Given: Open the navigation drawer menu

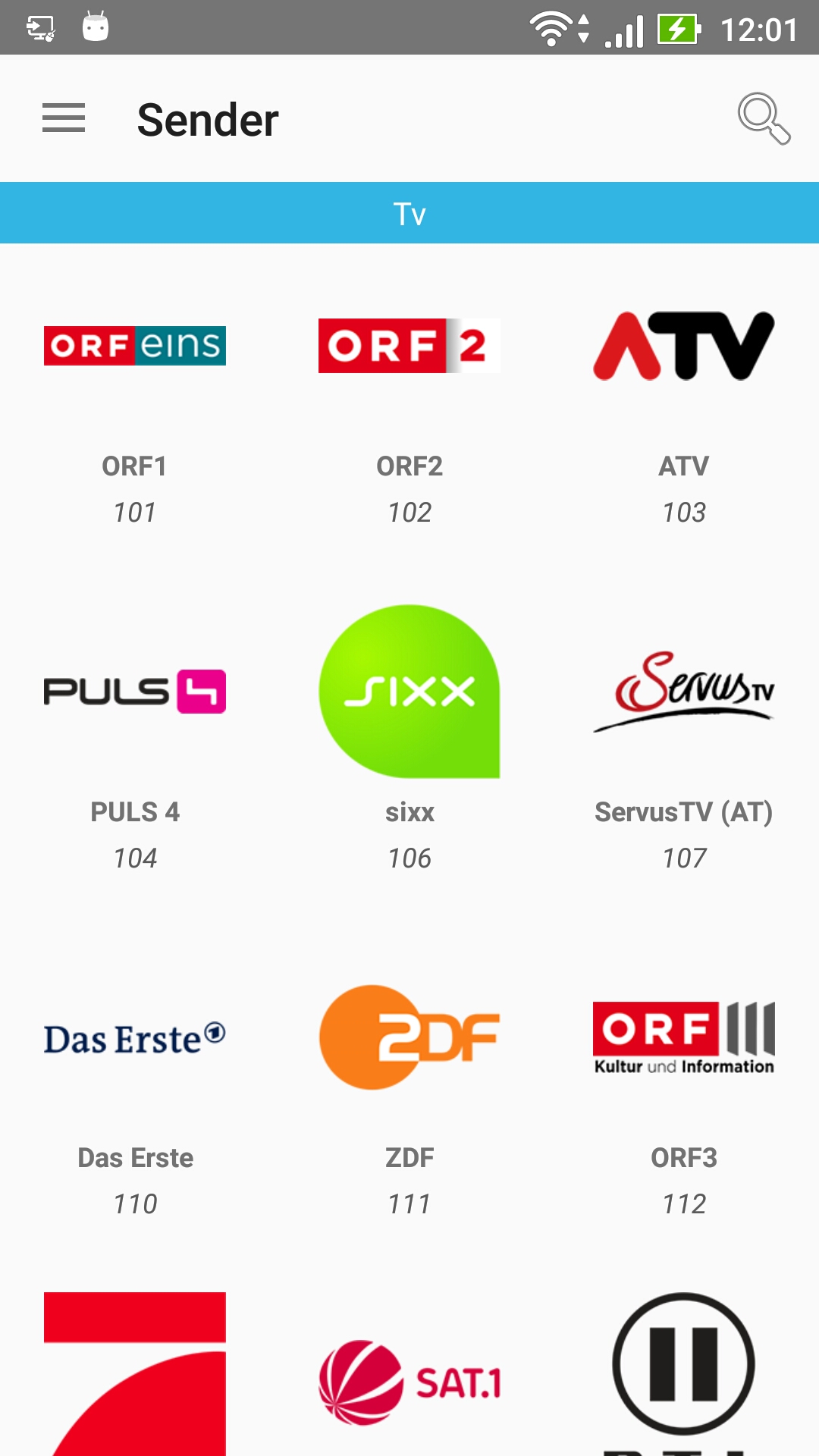Looking at the screenshot, I should pyautogui.click(x=64, y=118).
